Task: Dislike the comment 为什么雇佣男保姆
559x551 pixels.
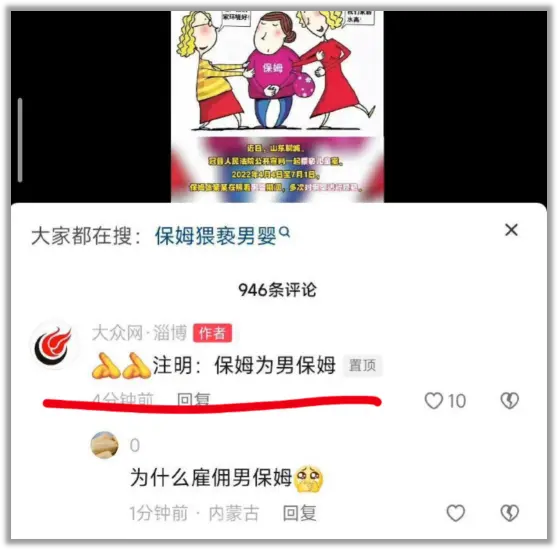Action: pos(510,513)
